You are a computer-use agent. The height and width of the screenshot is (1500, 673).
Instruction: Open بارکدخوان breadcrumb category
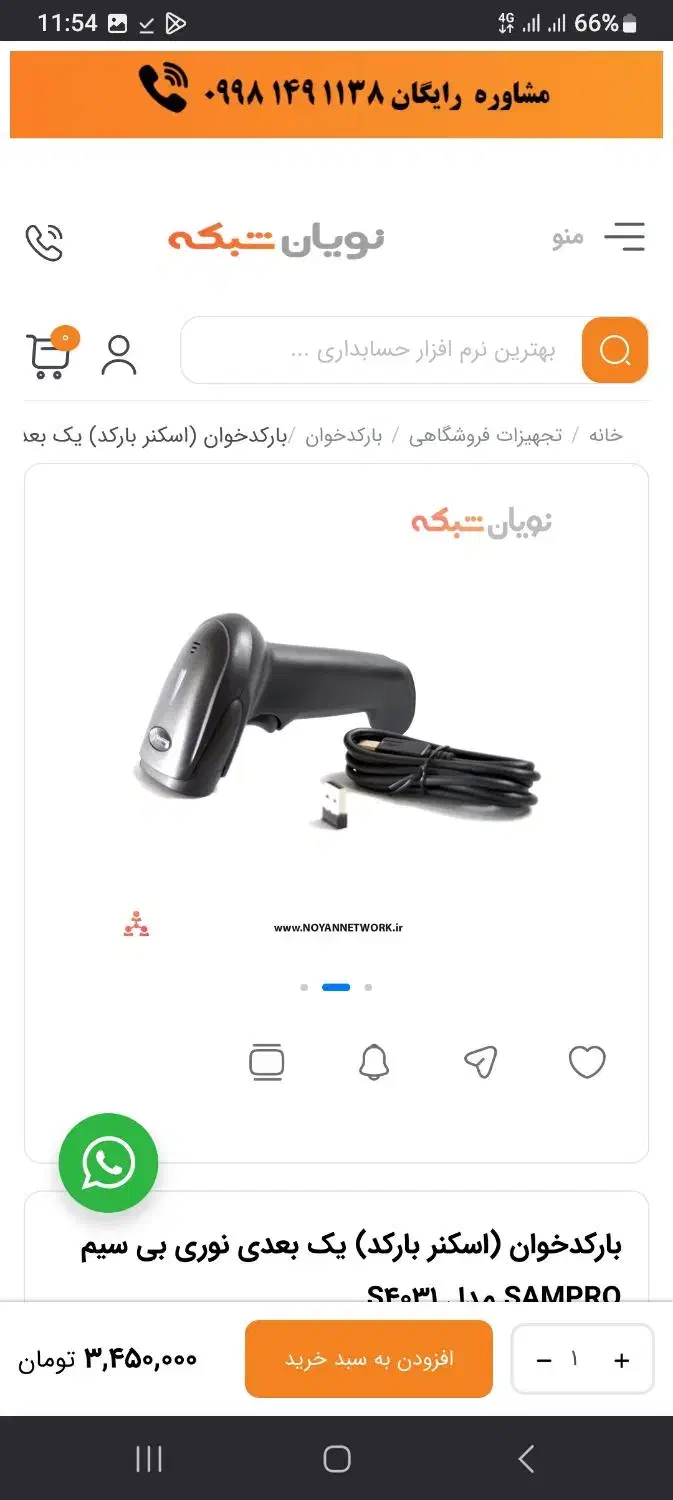pos(343,435)
